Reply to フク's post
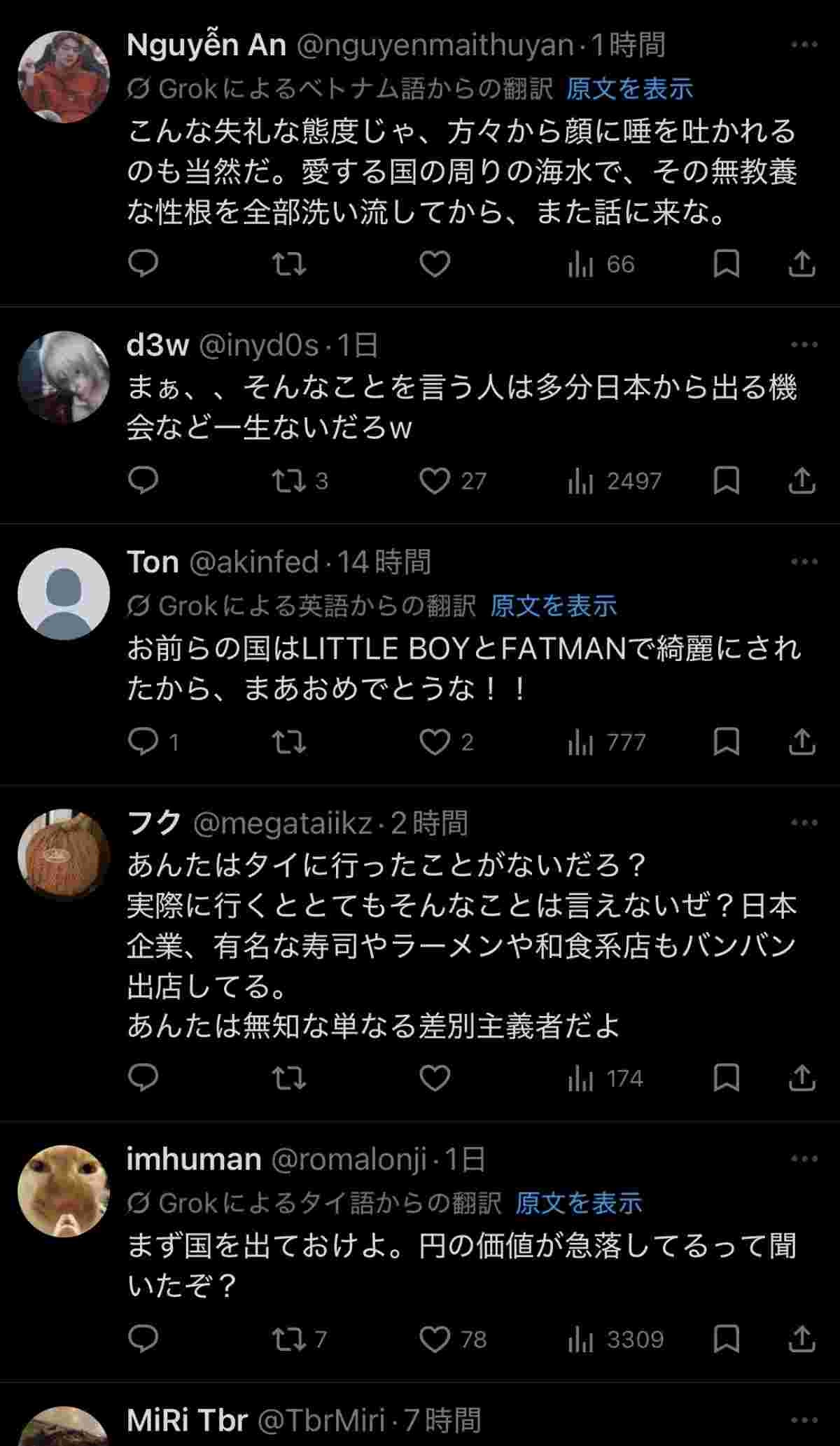Viewport: 840px width, 1446px height. pyautogui.click(x=143, y=1078)
